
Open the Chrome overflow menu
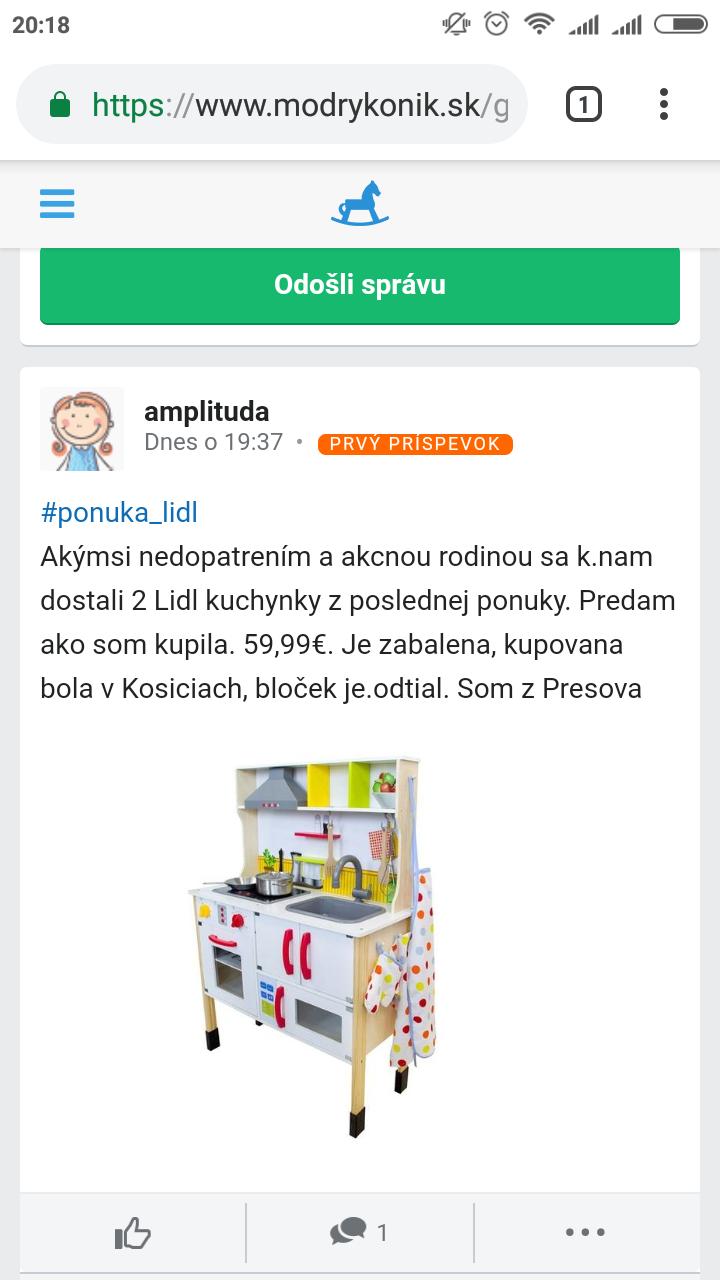(664, 104)
